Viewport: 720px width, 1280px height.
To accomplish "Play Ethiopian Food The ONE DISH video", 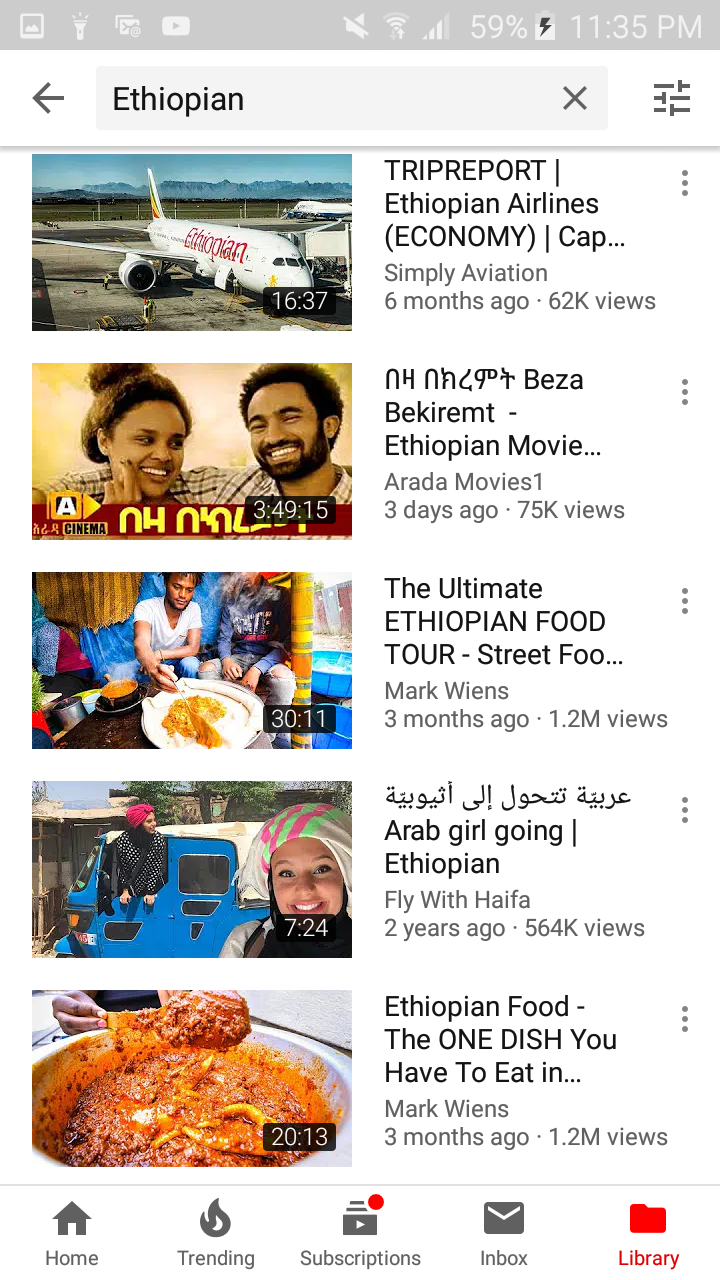I will [x=192, y=1078].
